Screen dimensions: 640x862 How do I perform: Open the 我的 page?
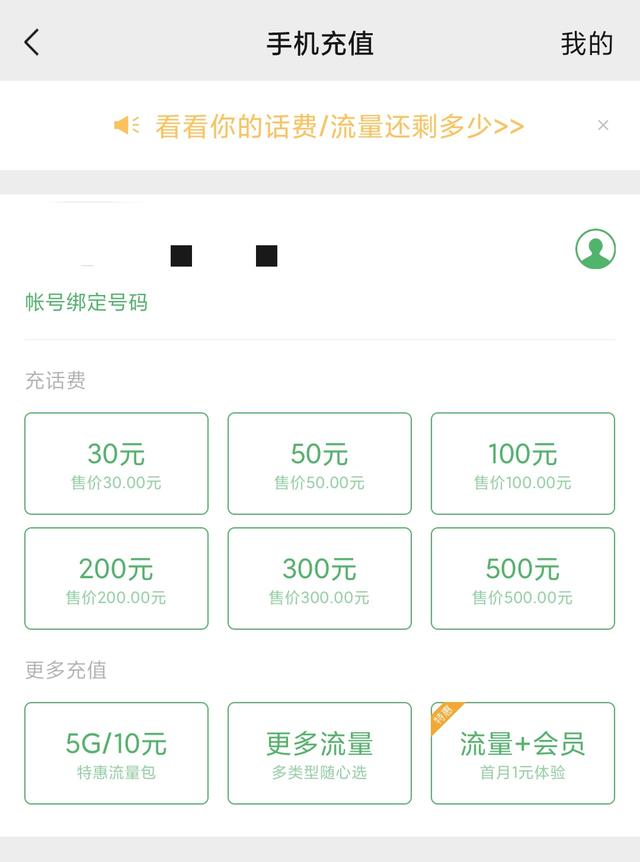tap(586, 44)
